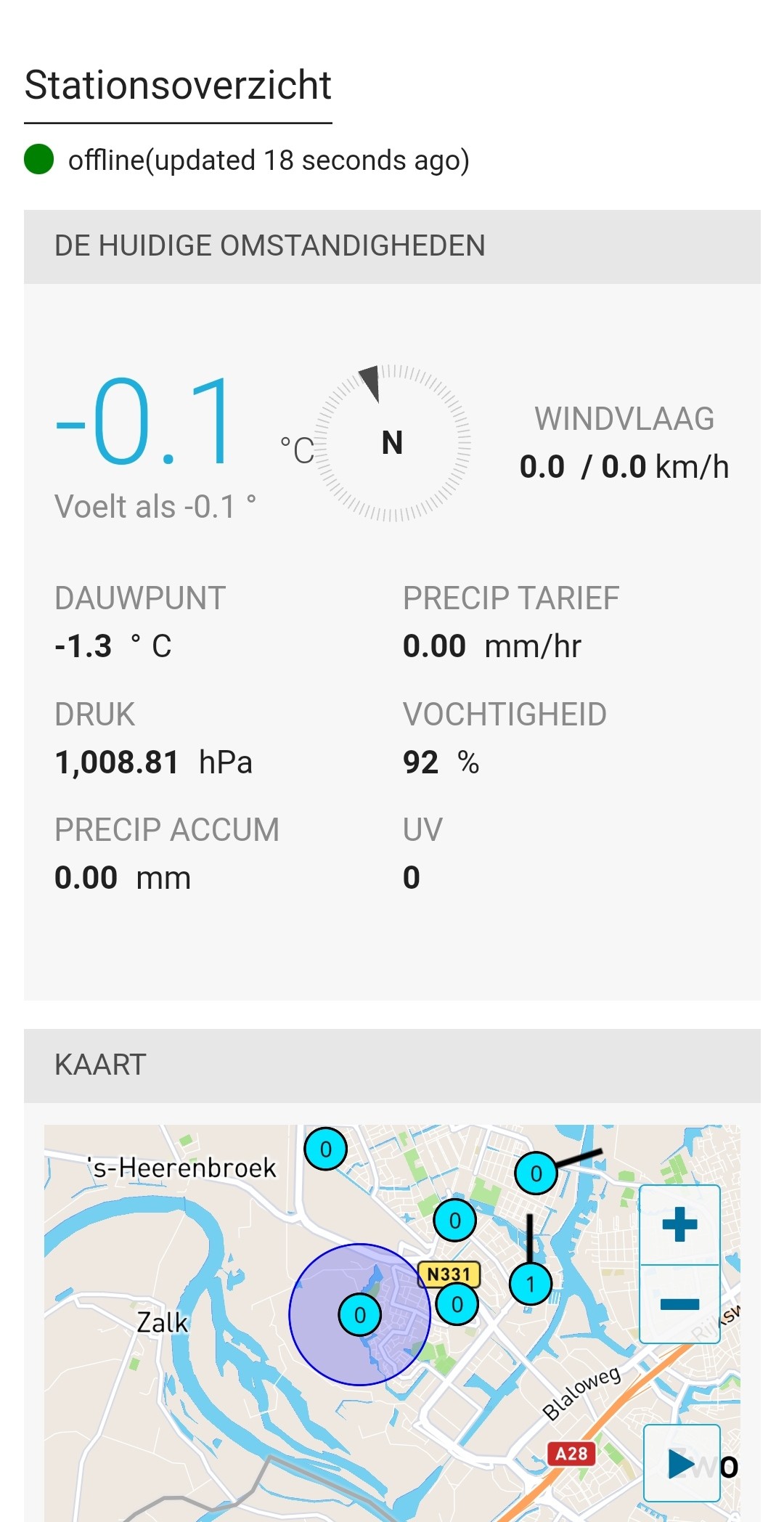Select the station marker inside the blue circle
The width and height of the screenshot is (784, 1522).
pos(360,1314)
